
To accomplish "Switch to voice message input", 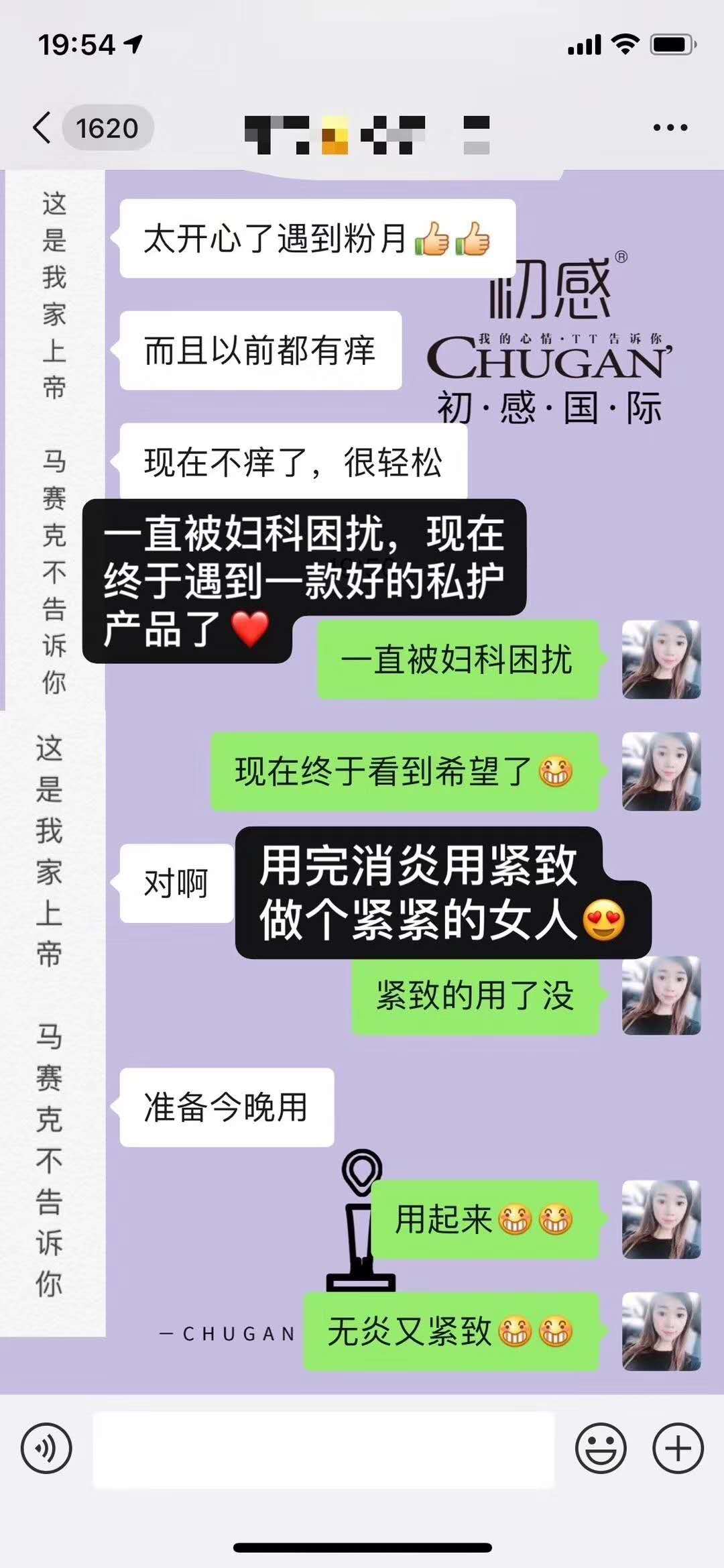I will click(x=46, y=1449).
